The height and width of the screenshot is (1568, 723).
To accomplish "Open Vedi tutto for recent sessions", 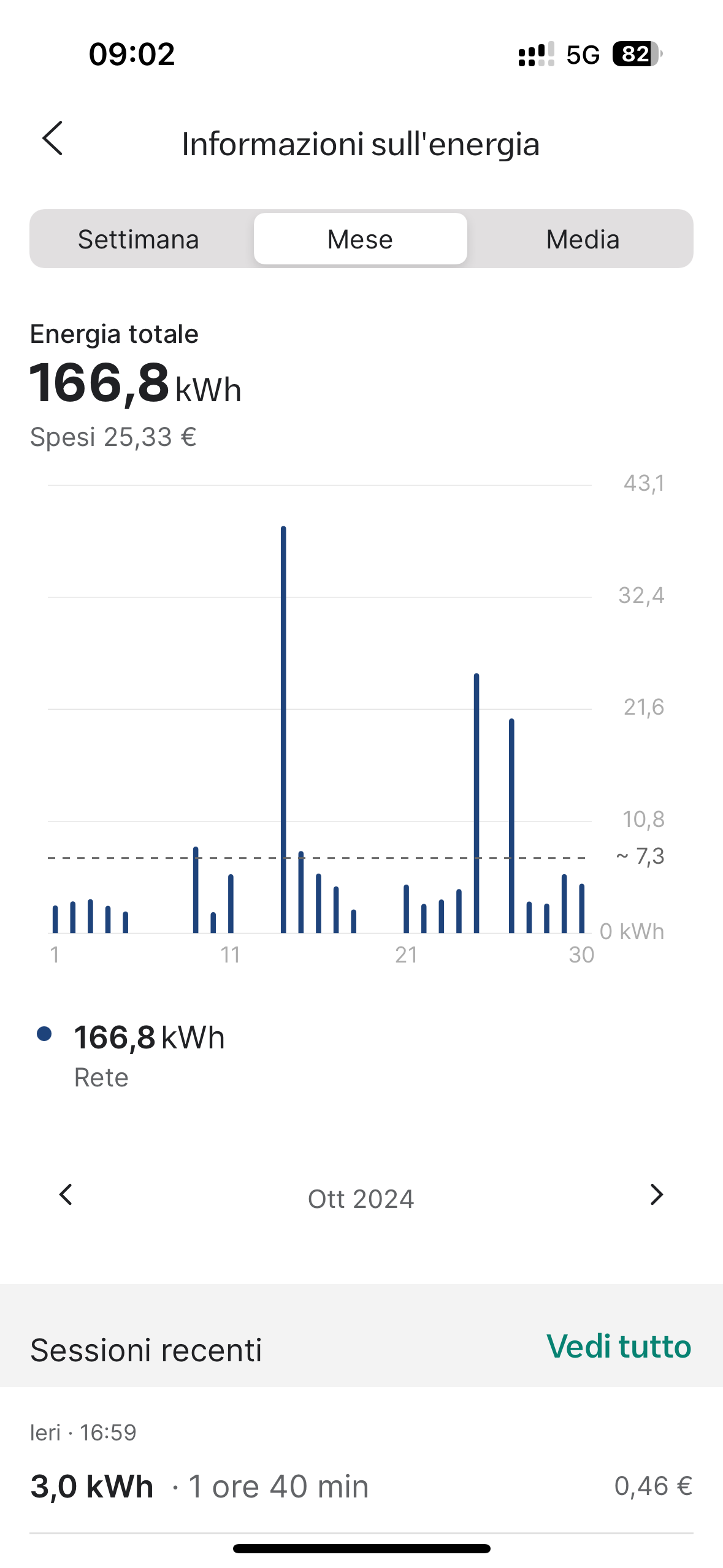I will (x=618, y=1347).
